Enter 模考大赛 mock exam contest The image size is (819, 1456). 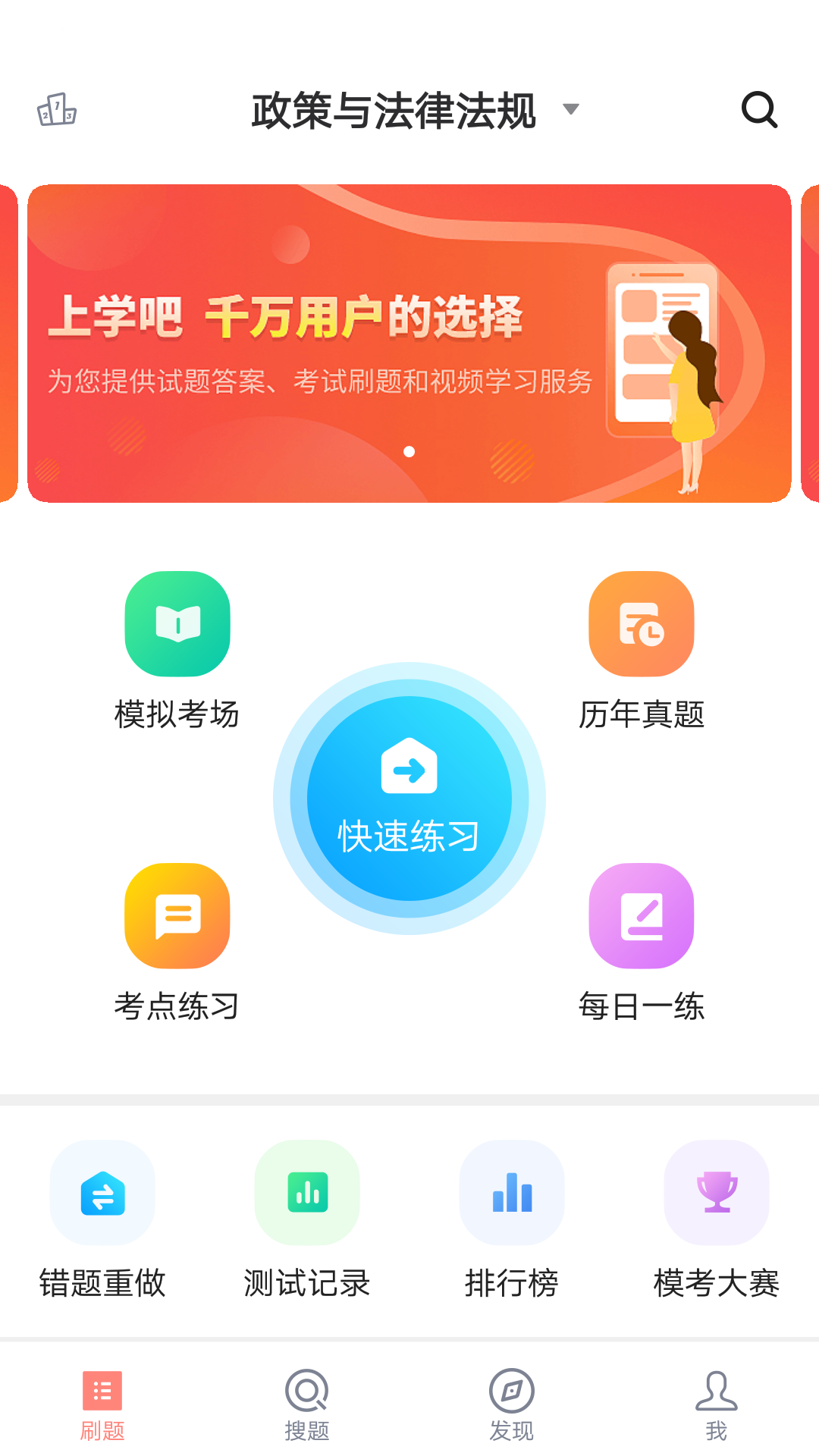click(x=716, y=1193)
